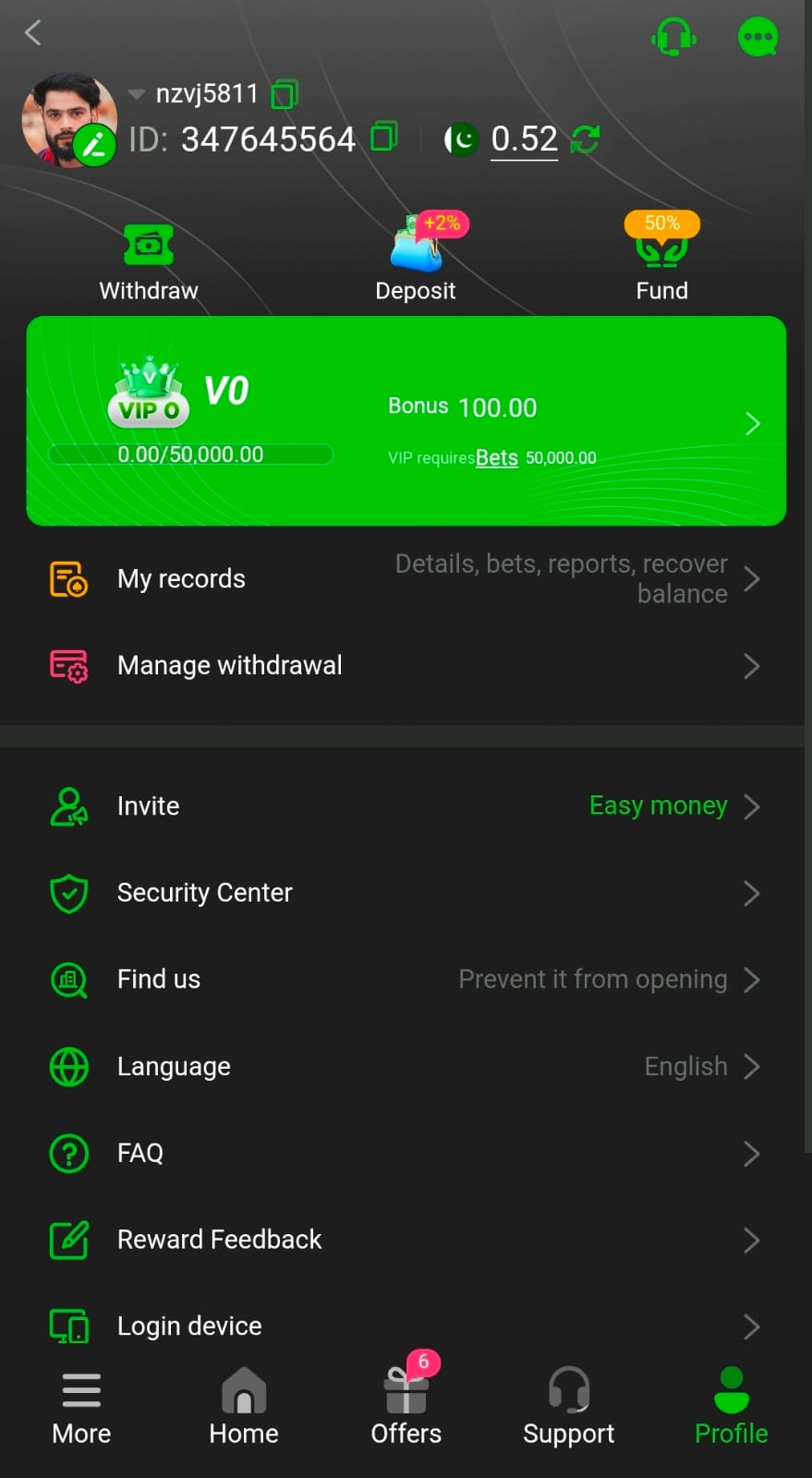Open the Invite row

point(406,806)
